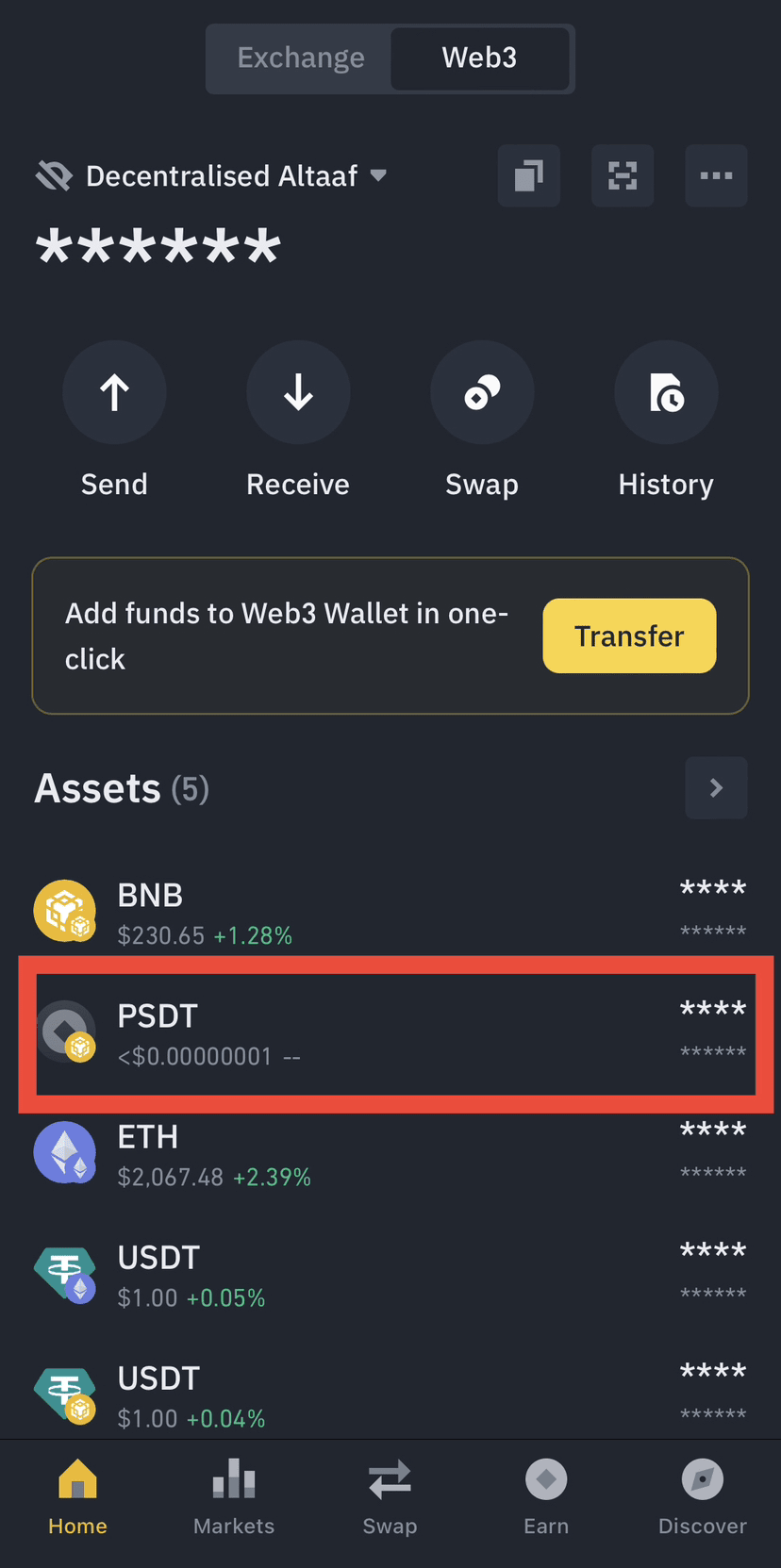
Task: Switch to the Exchange tab
Action: (x=300, y=58)
